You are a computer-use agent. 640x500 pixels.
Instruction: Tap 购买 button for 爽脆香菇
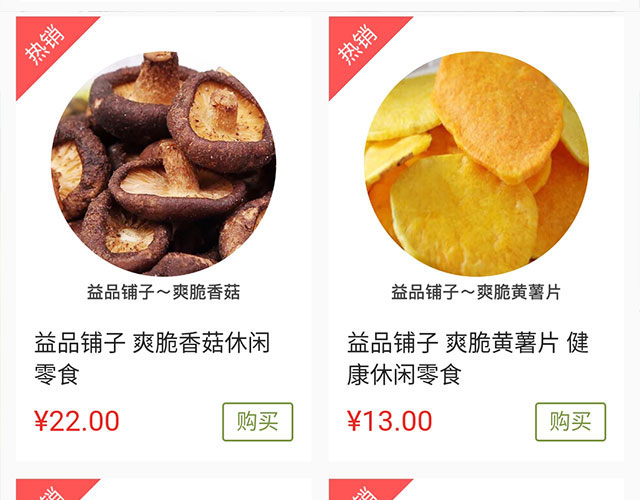pyautogui.click(x=257, y=422)
